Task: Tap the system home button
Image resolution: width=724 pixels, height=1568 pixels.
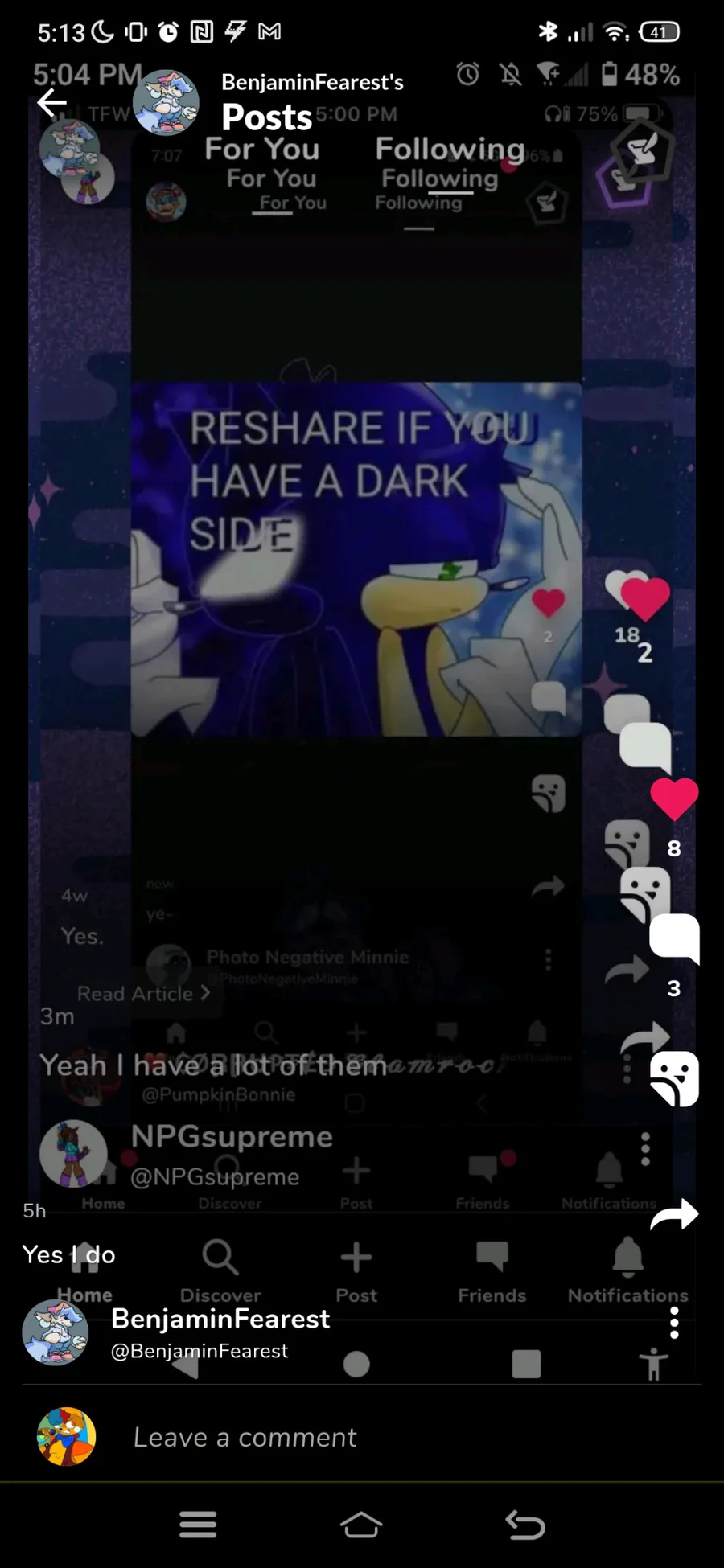Action: click(x=361, y=1524)
